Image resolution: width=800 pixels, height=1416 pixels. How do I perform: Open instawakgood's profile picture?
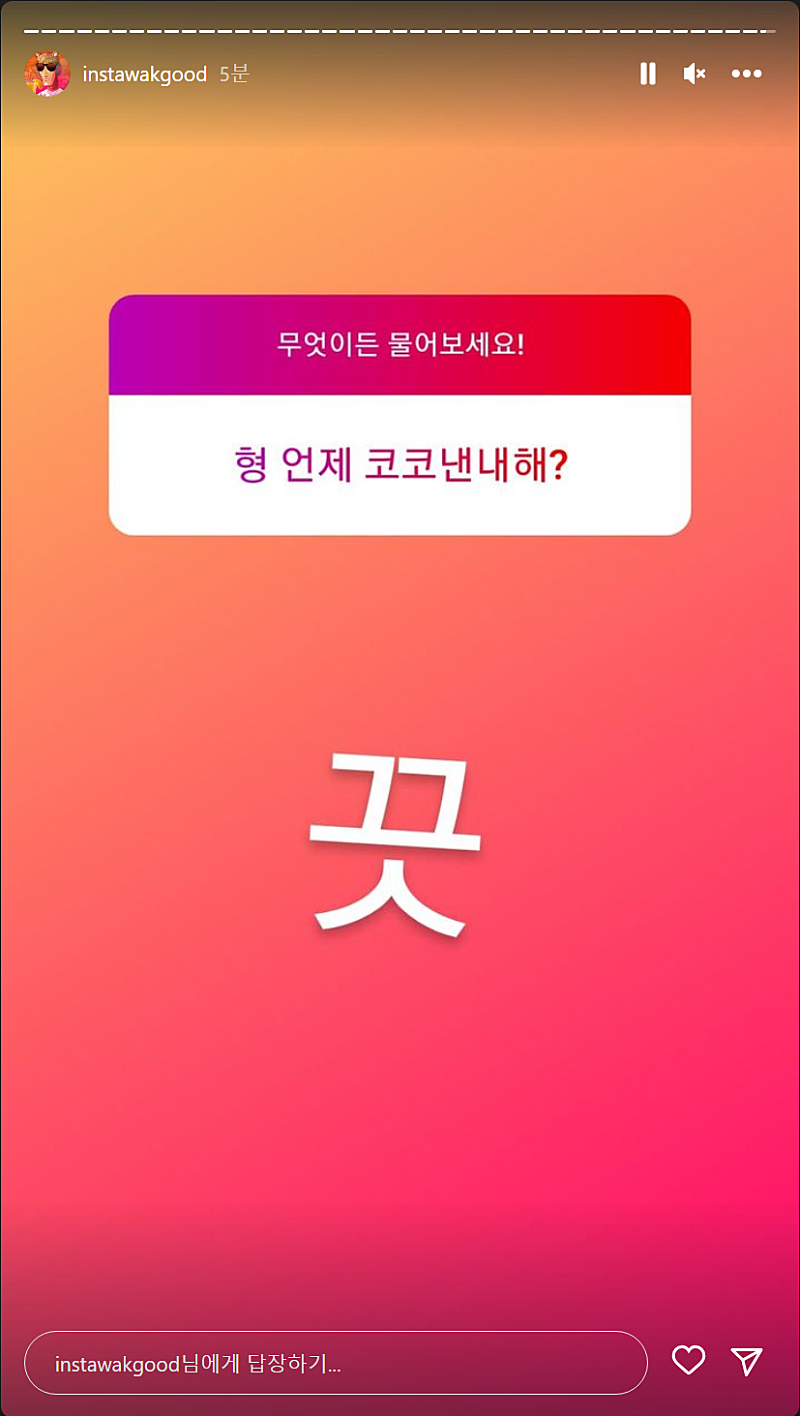(x=47, y=74)
